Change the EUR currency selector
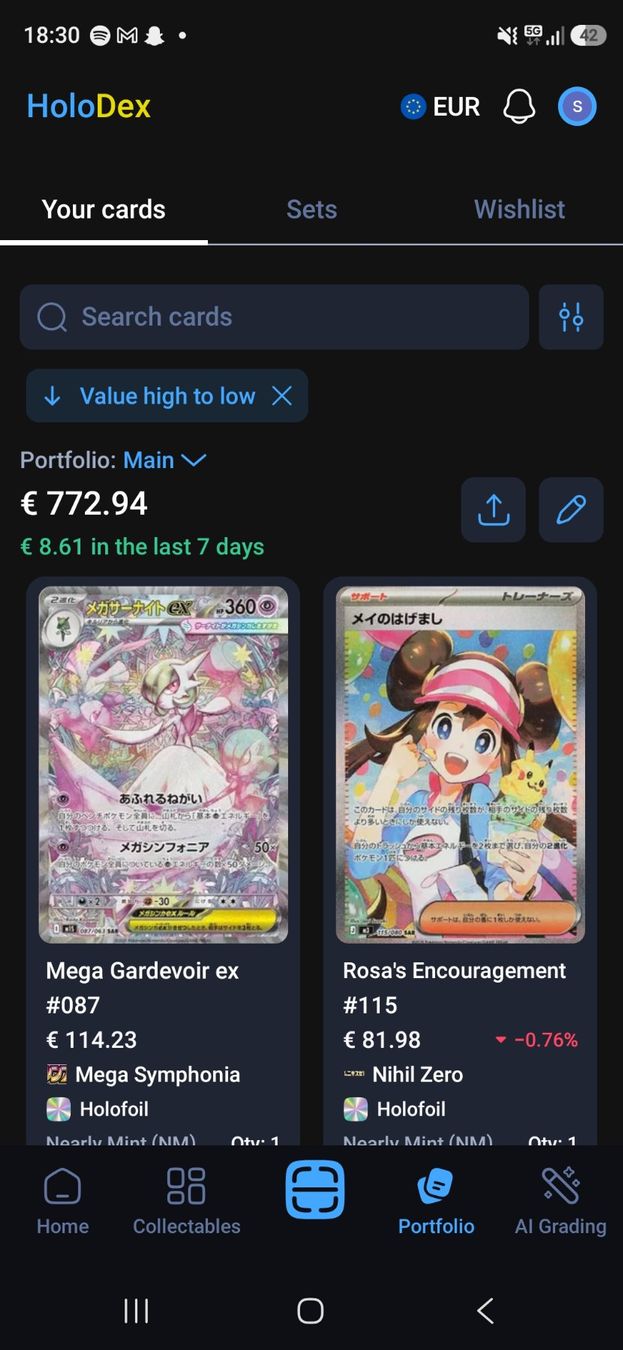The image size is (623, 1350). click(440, 107)
